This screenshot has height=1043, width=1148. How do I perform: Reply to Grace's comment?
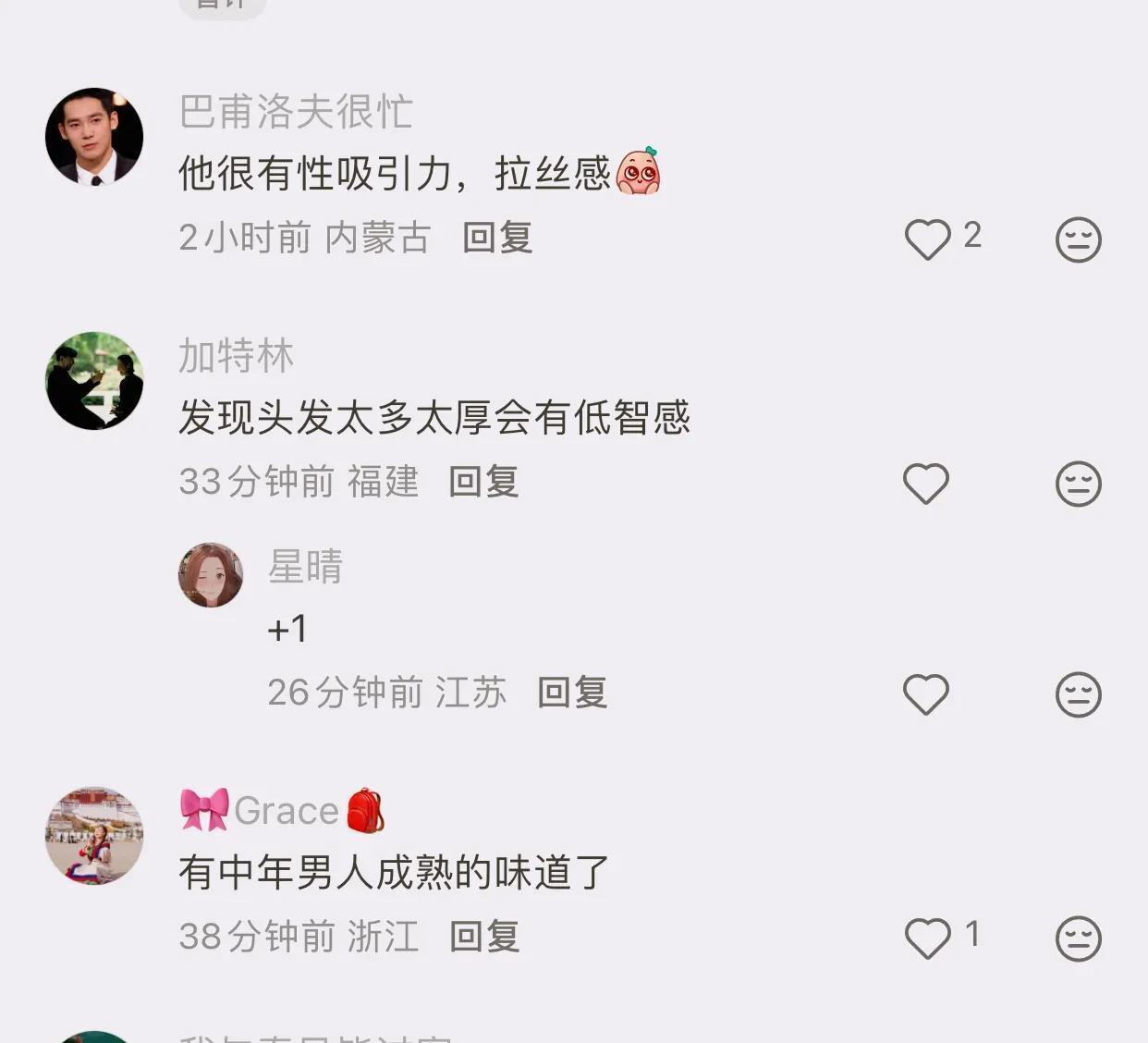tap(484, 937)
